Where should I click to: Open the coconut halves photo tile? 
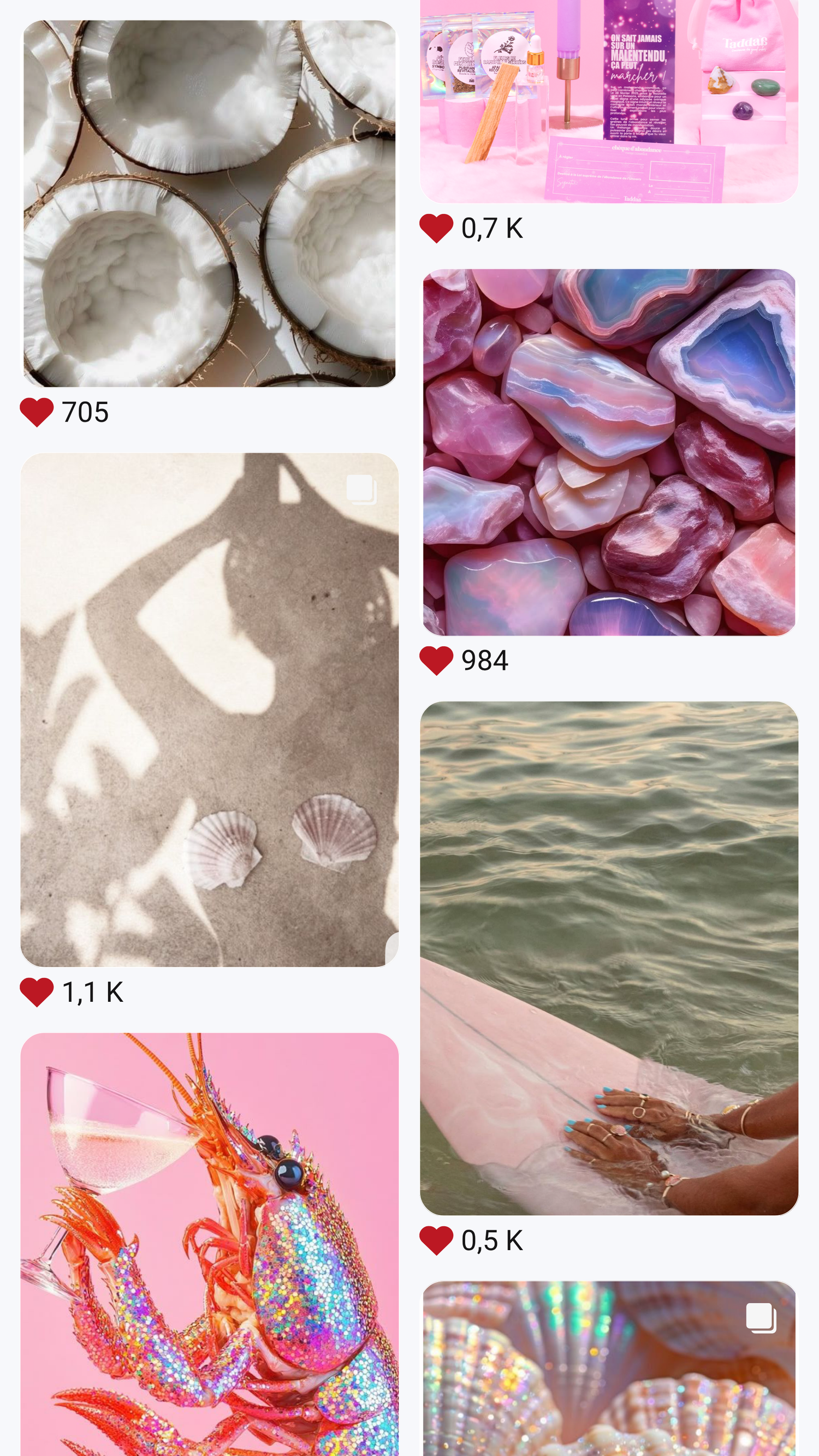click(209, 204)
